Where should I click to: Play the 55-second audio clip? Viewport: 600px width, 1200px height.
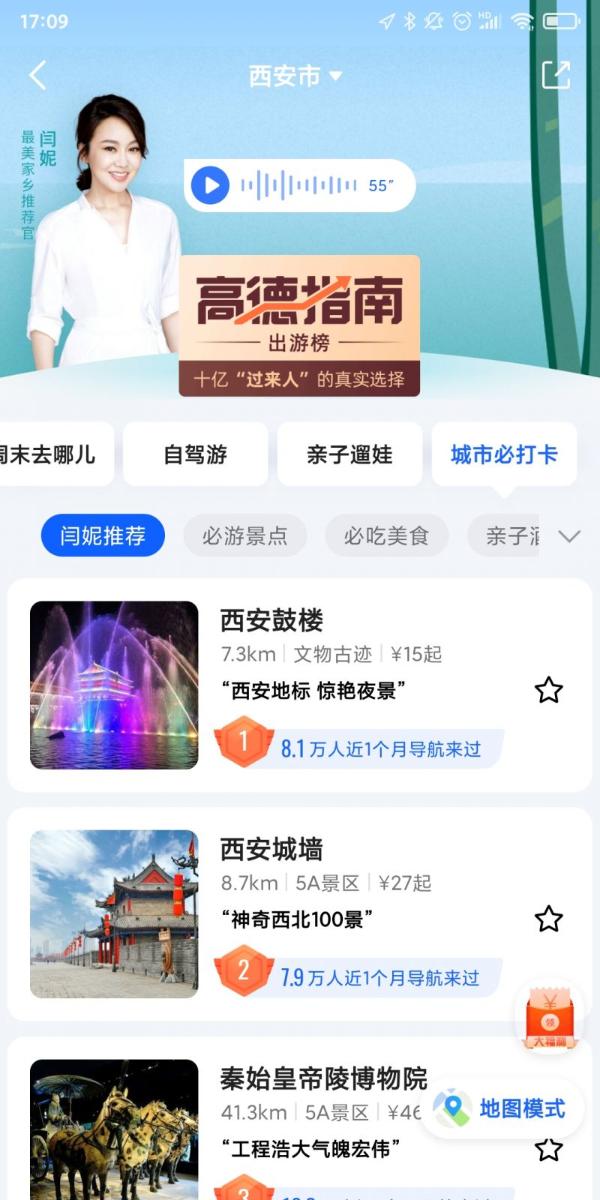210,185
